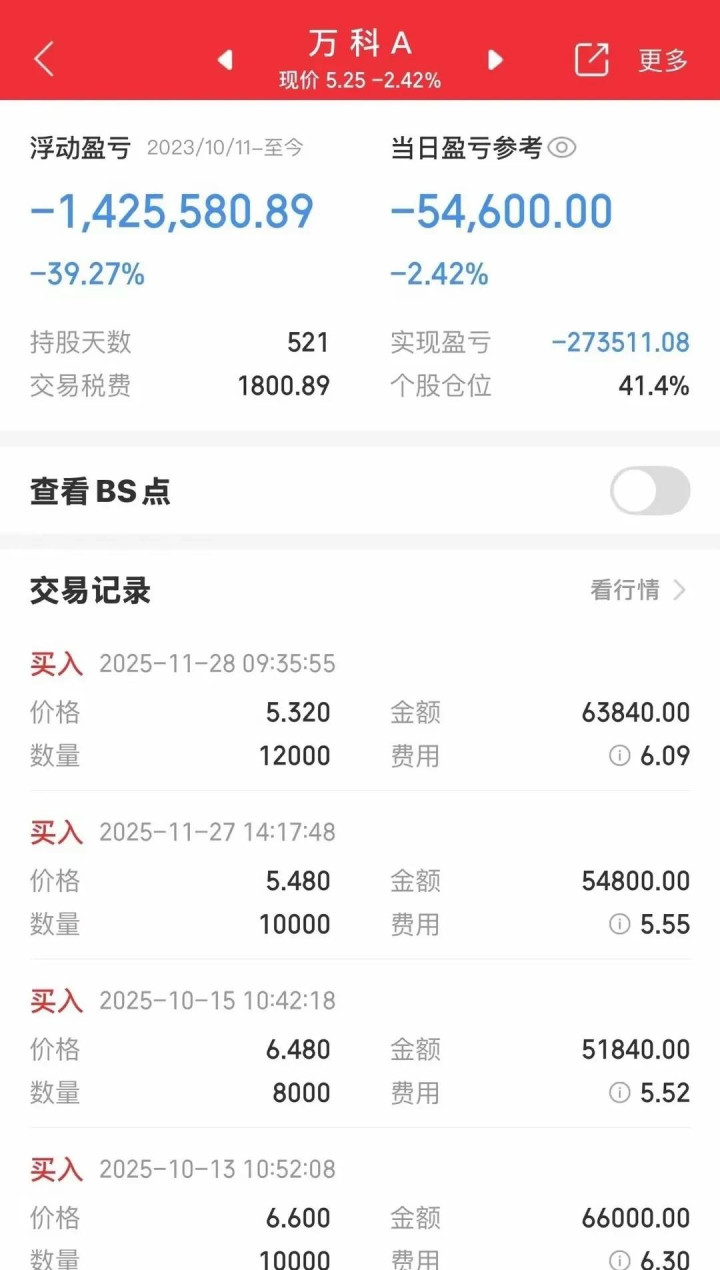Show fee details for the 5.52 charge
Screen dimensions: 720x1270
point(620,1092)
